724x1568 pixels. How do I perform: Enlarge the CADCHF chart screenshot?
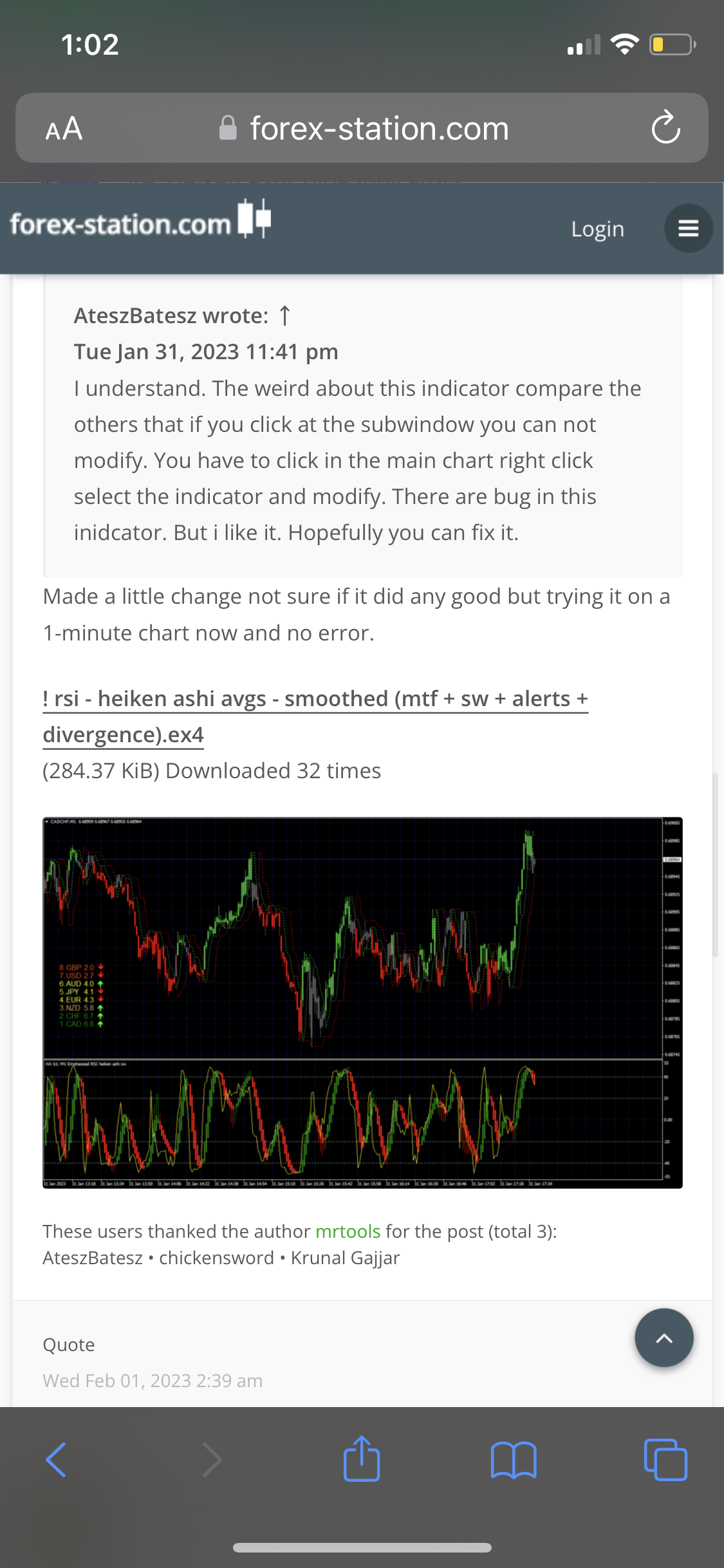[x=362, y=1002]
